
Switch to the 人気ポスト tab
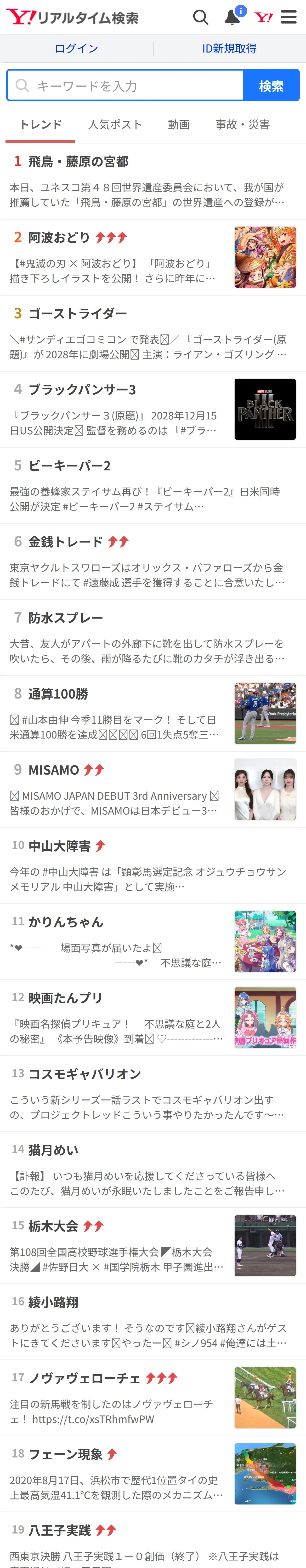click(115, 125)
